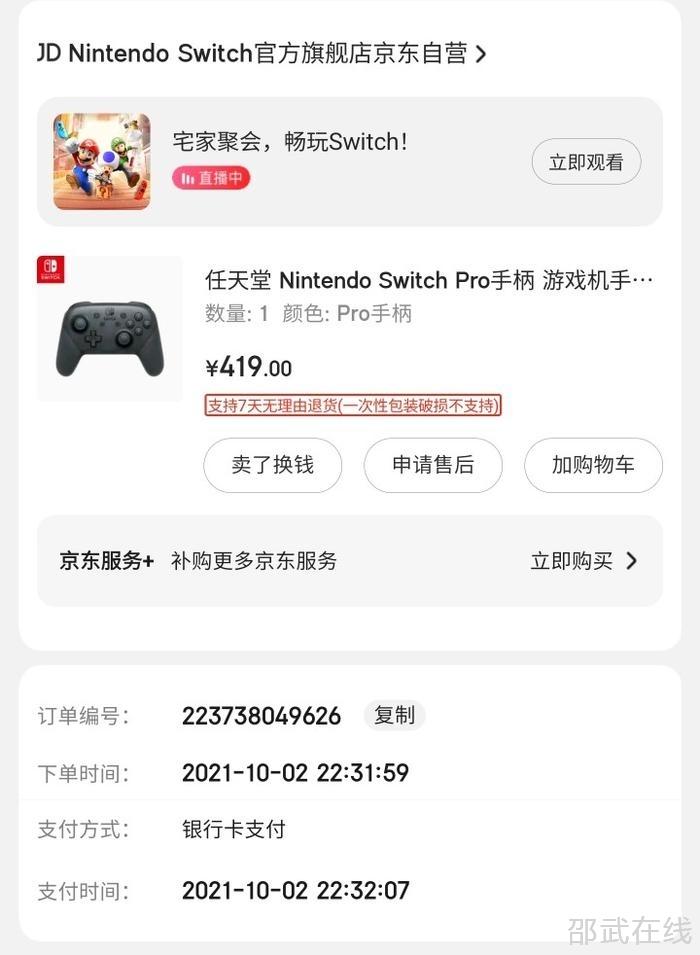
Task: Open the Nintendo Switch official flagship store
Action: pos(260,54)
